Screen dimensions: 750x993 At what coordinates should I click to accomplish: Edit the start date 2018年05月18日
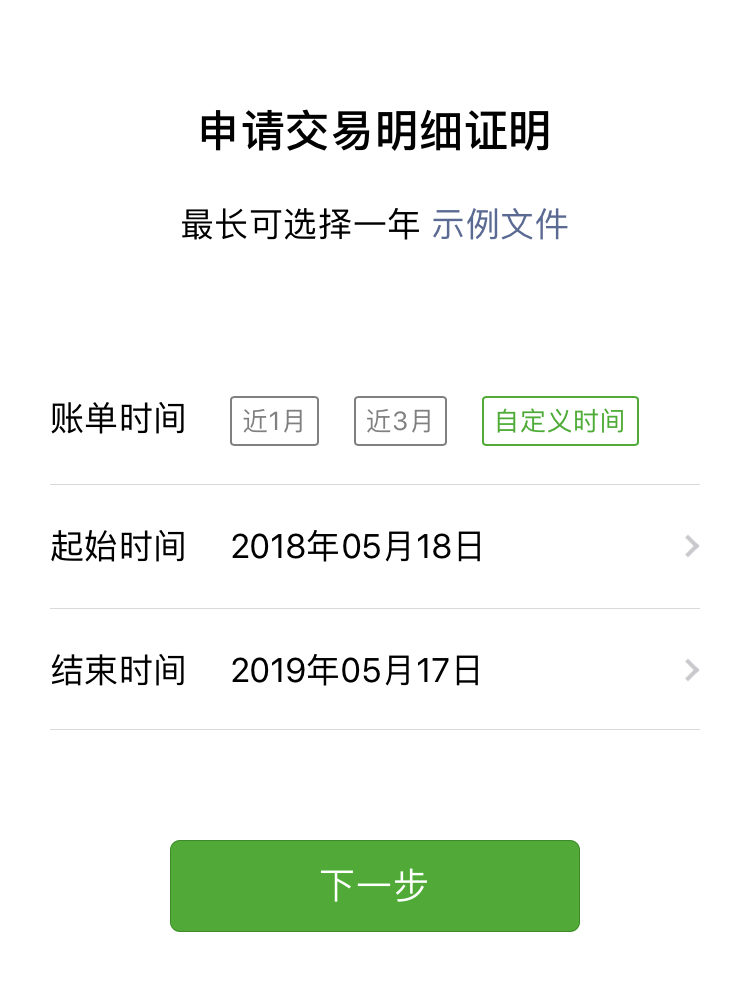click(x=356, y=546)
